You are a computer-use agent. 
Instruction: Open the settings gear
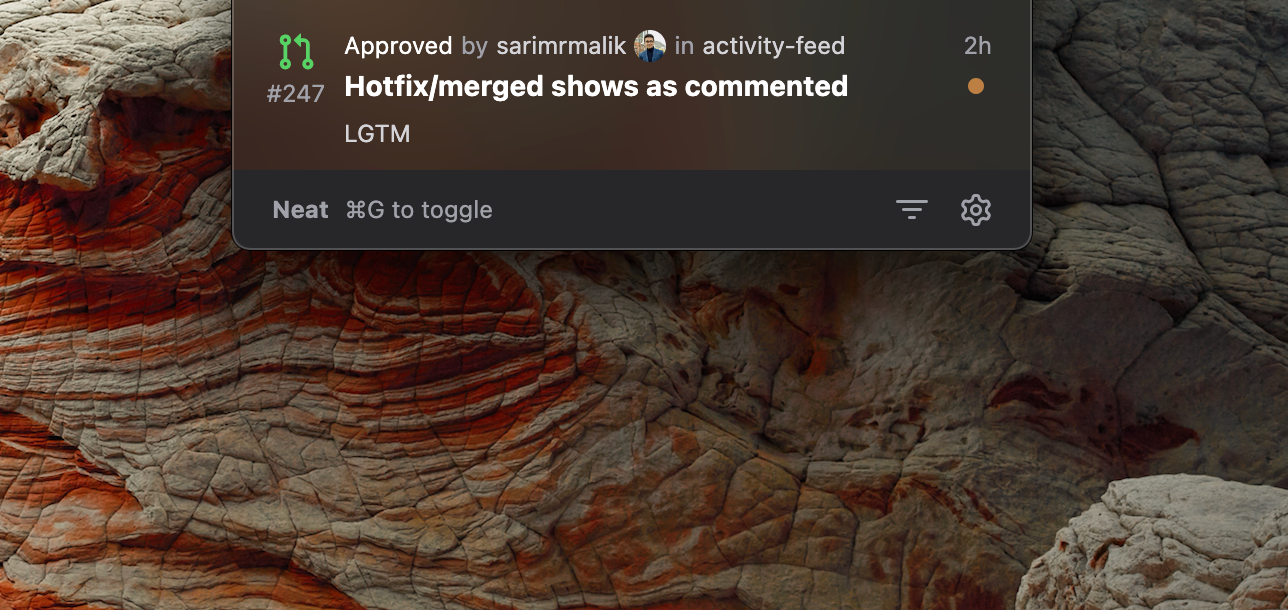coord(975,210)
